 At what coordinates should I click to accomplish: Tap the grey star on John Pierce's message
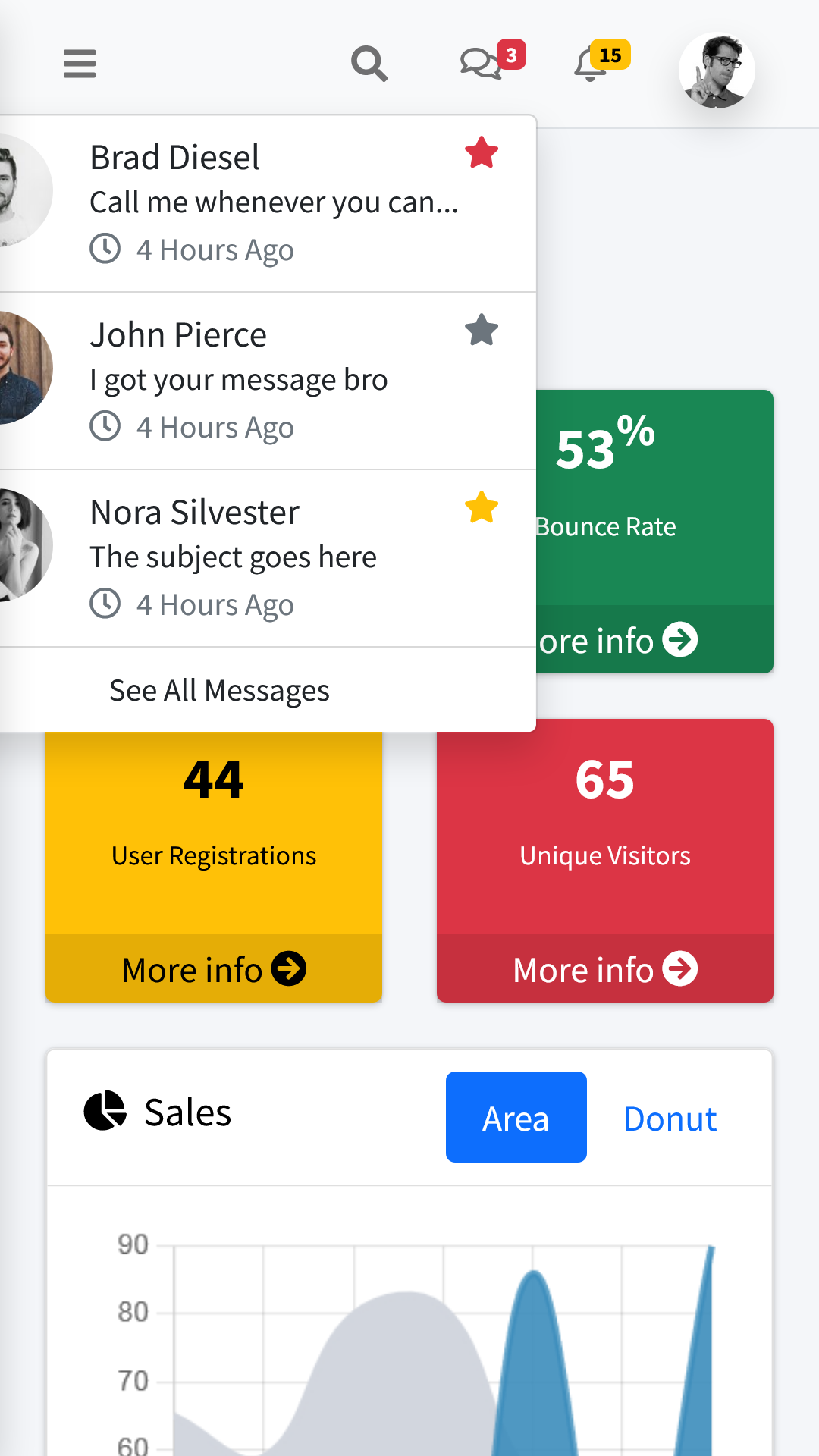tap(482, 330)
